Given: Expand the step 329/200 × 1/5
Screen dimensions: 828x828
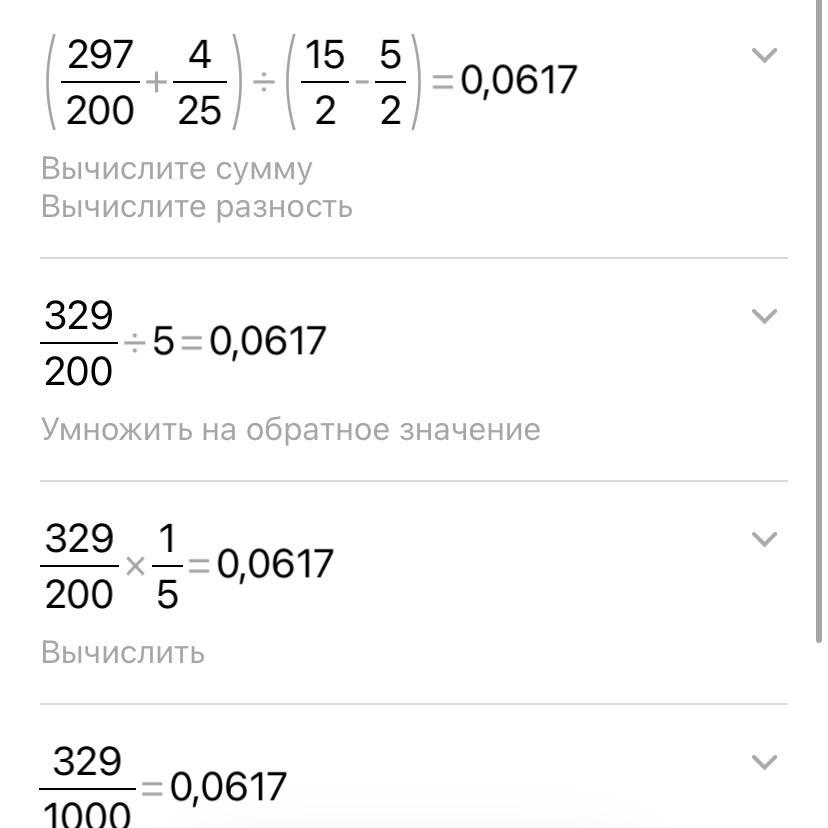Looking at the screenshot, I should (764, 540).
